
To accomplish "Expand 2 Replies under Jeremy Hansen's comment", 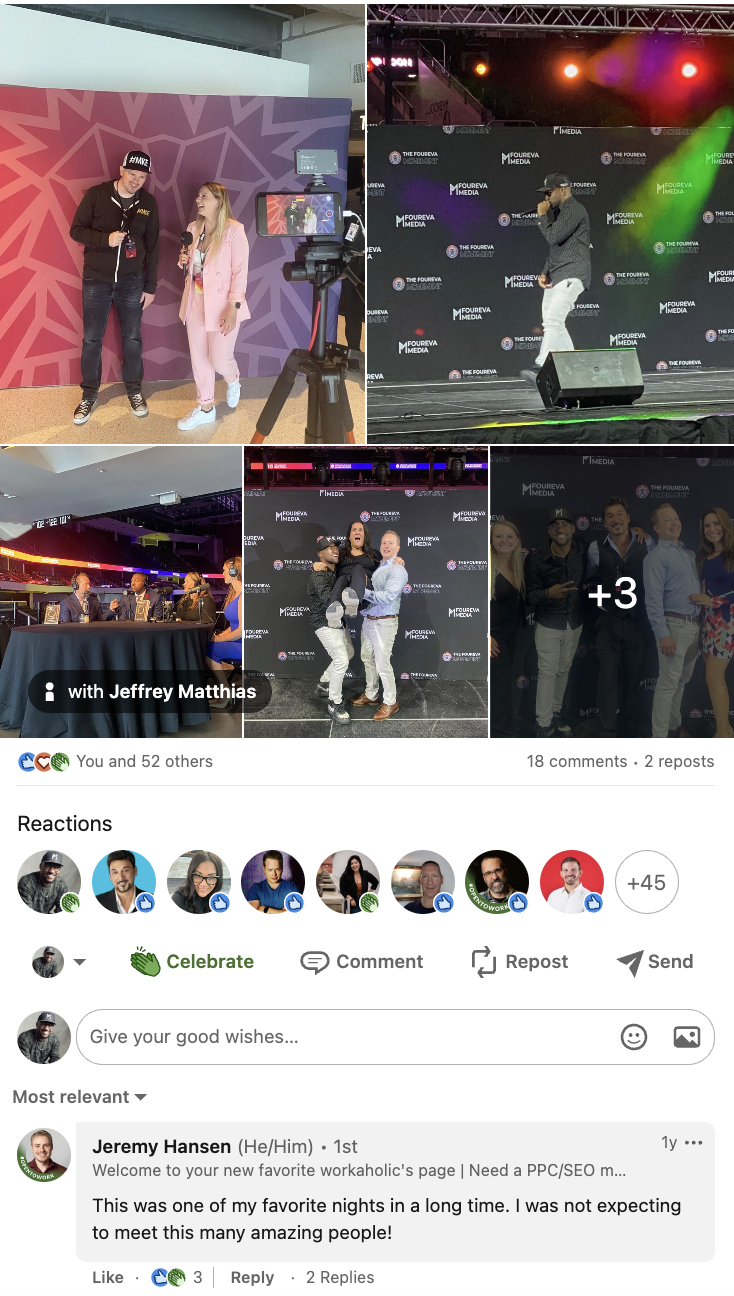I will pos(340,1277).
